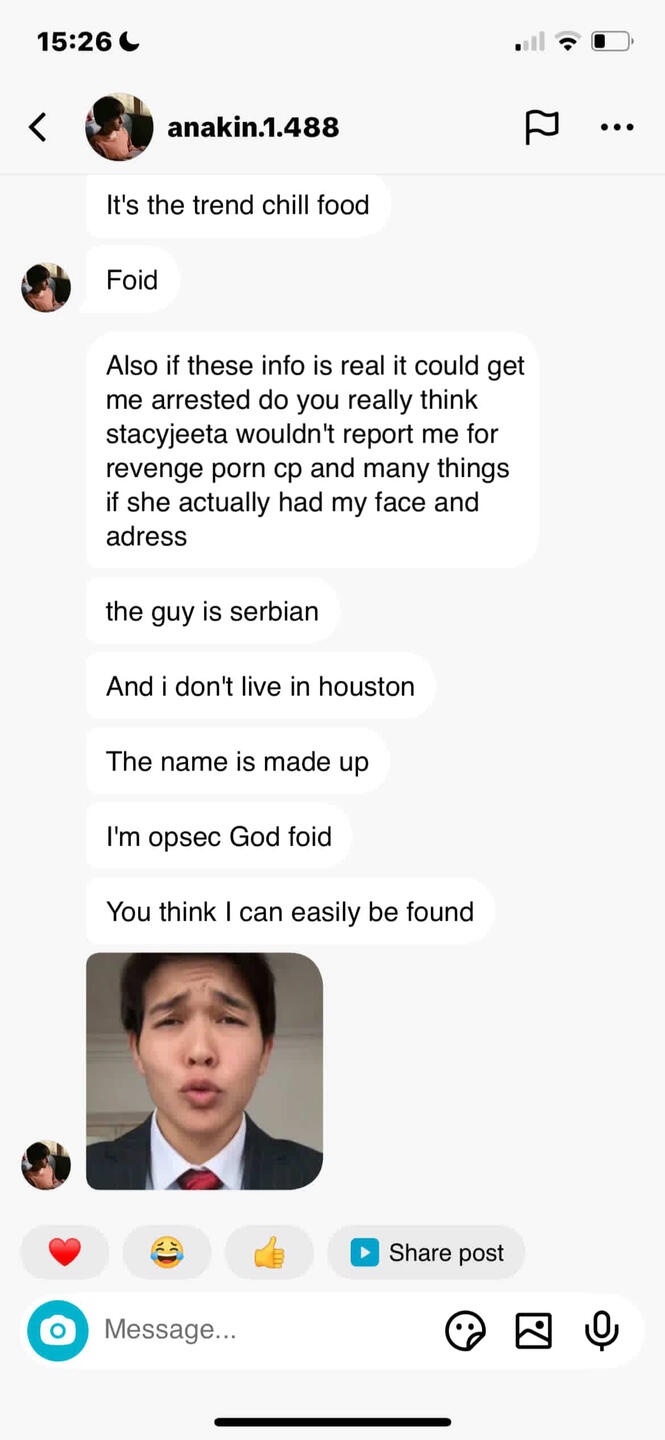This screenshot has width=665, height=1440.
Task: Tap the sender avatar beside the Foid message
Action: pos(46,288)
